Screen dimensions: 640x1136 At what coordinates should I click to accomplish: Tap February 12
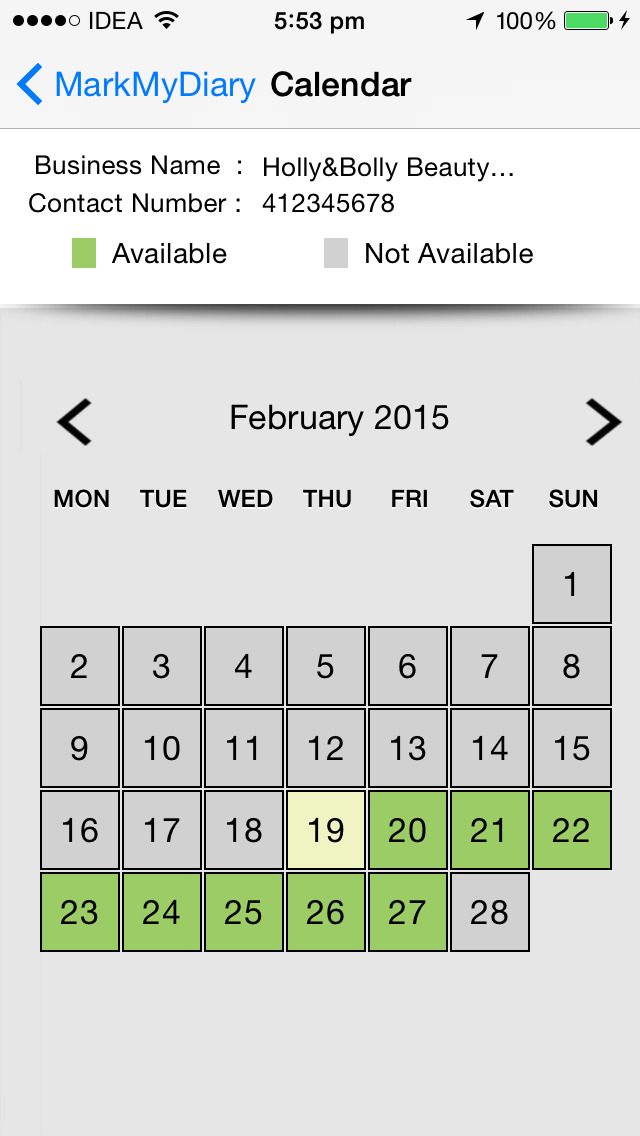click(326, 748)
